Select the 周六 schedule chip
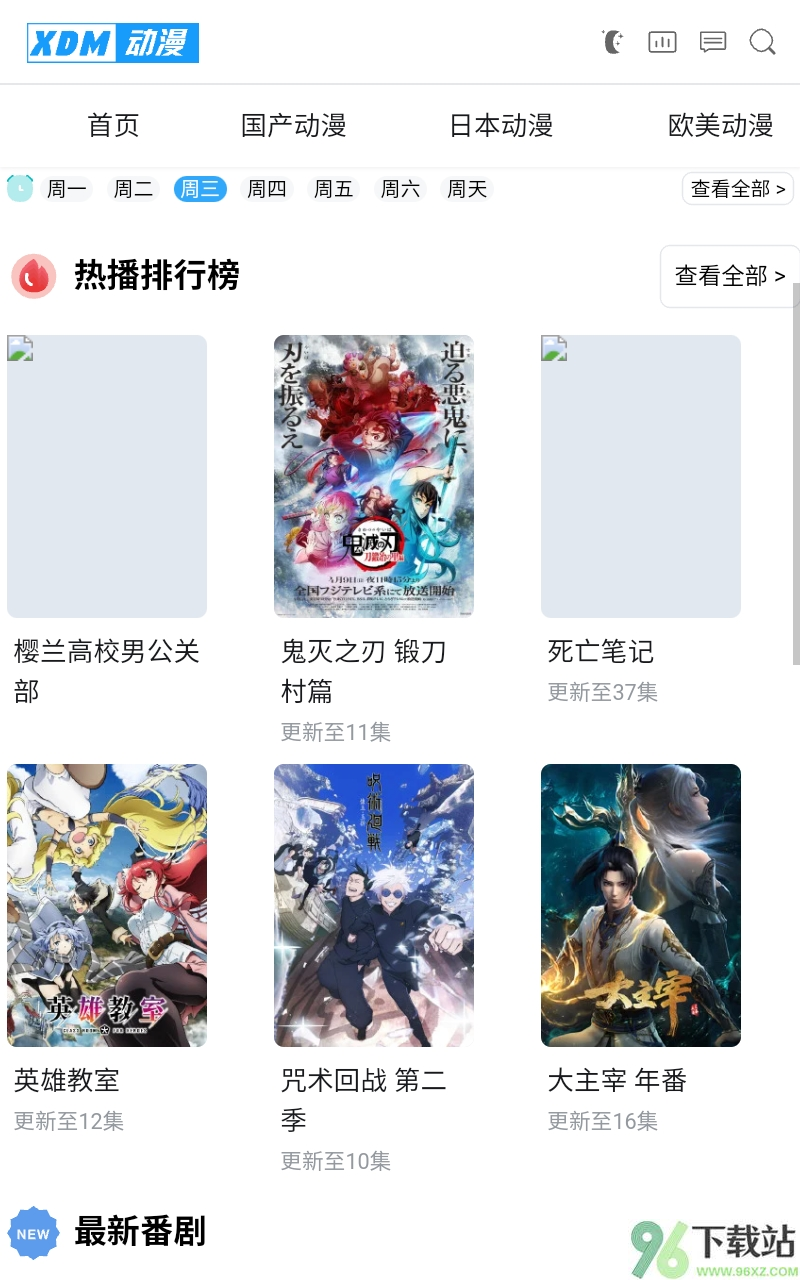 (400, 189)
